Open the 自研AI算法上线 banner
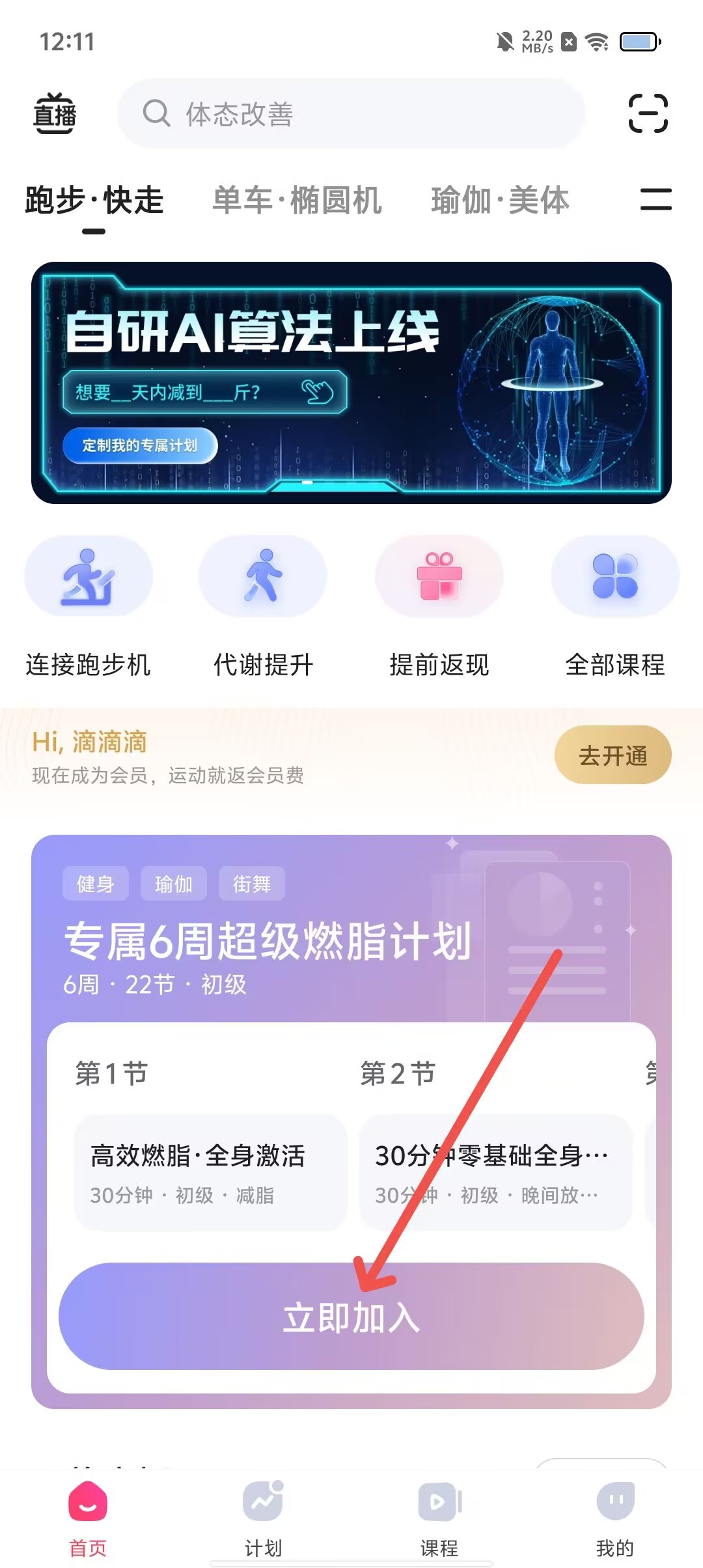This screenshot has width=703, height=1568. click(x=351, y=382)
